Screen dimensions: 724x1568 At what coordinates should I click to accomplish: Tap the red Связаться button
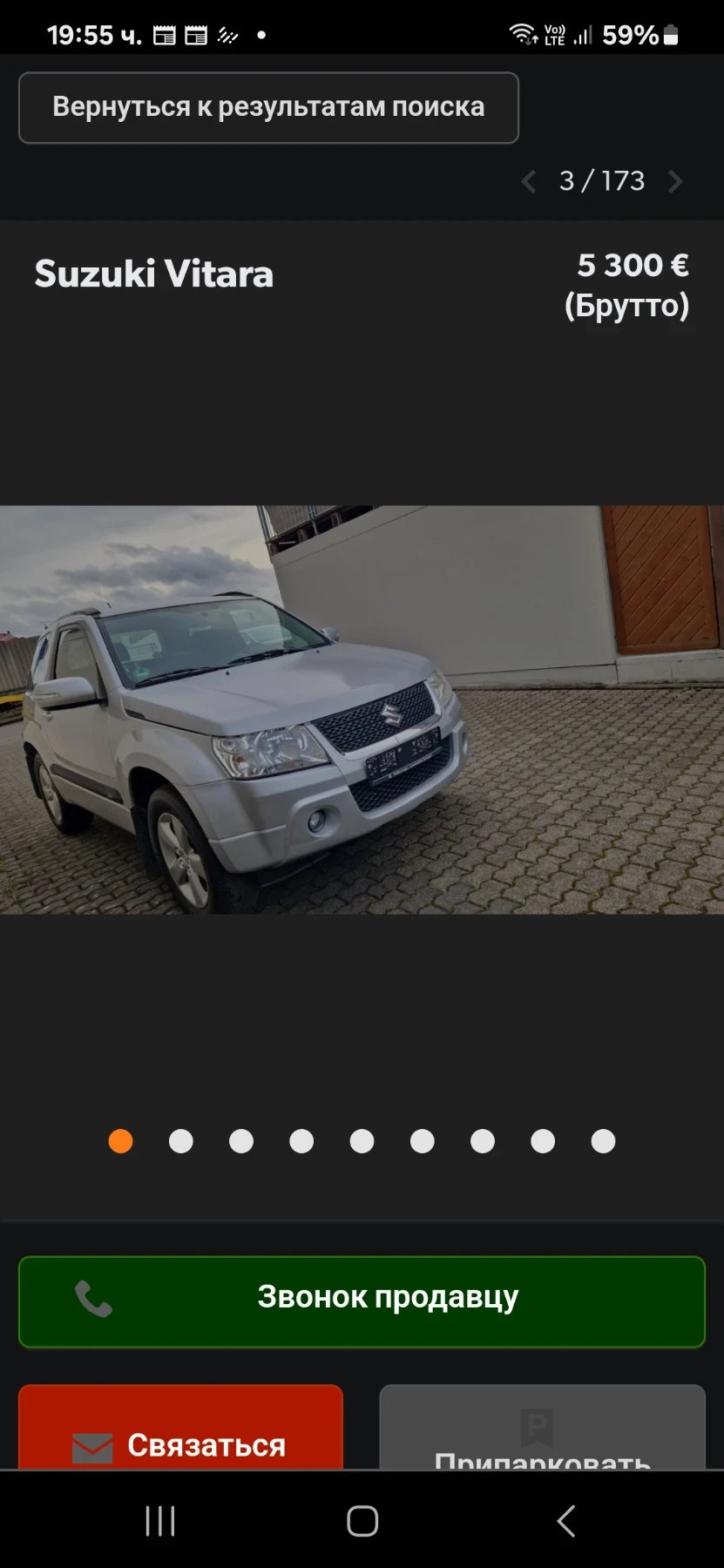click(180, 1436)
